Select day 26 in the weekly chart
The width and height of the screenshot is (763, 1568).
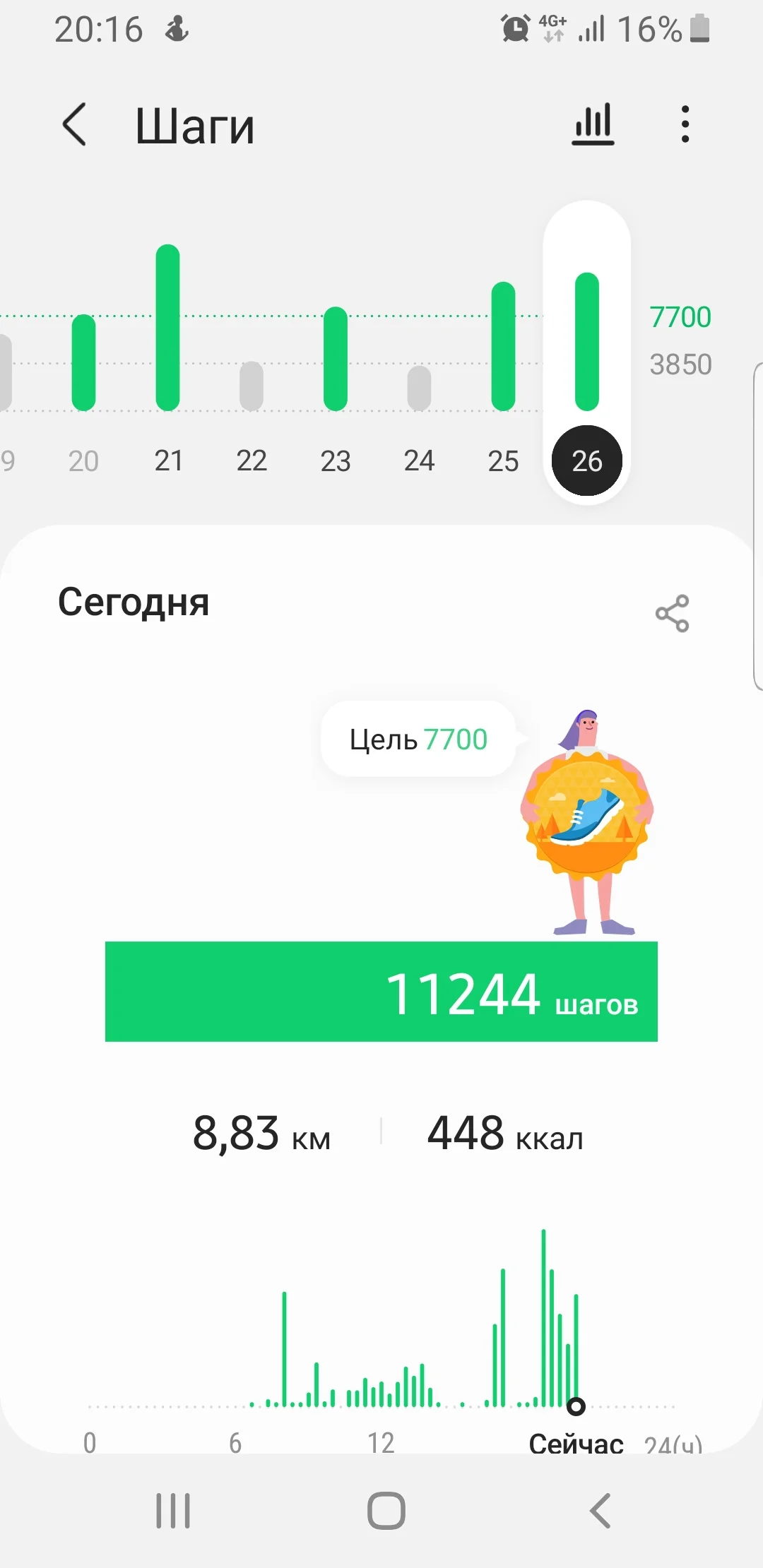point(587,461)
